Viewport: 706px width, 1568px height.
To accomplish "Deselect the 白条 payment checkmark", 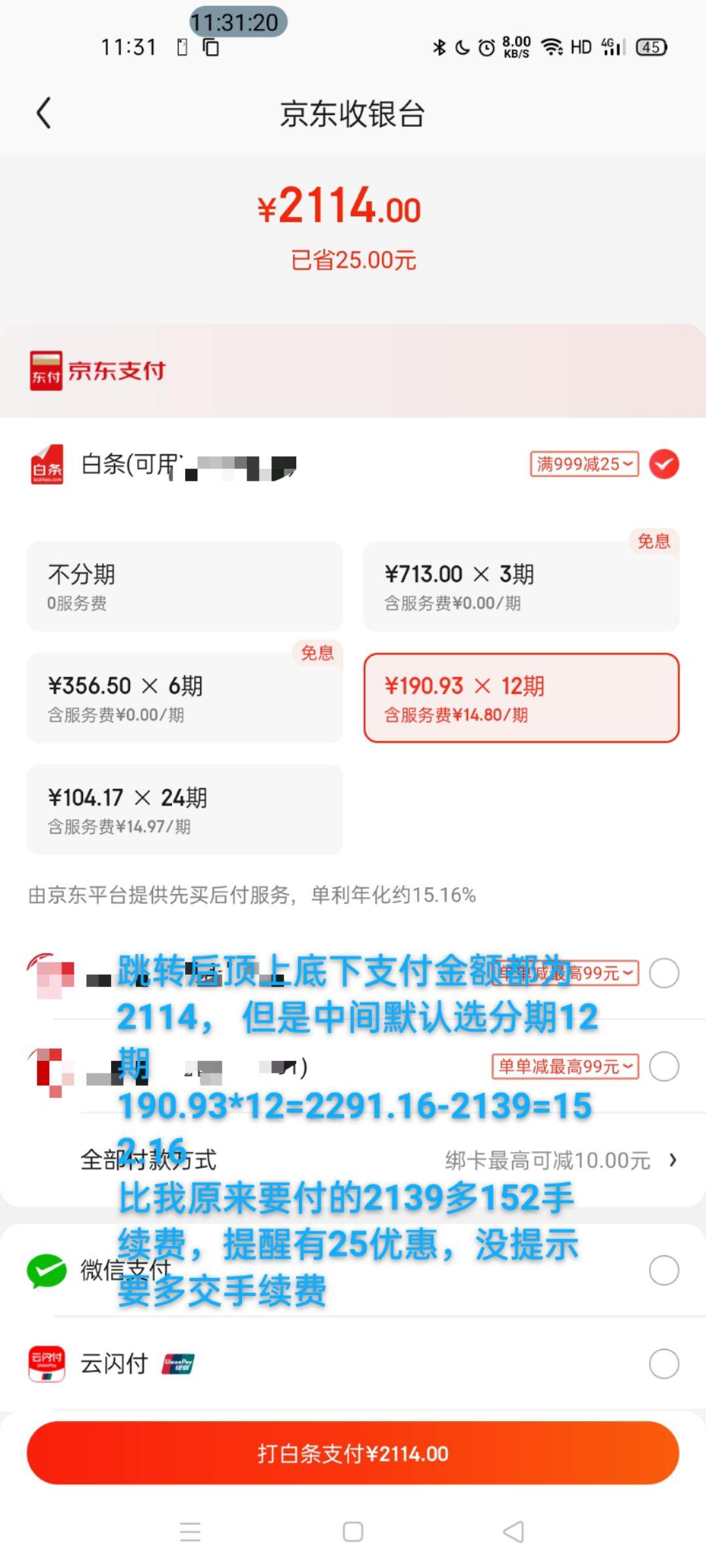I will 664,465.
